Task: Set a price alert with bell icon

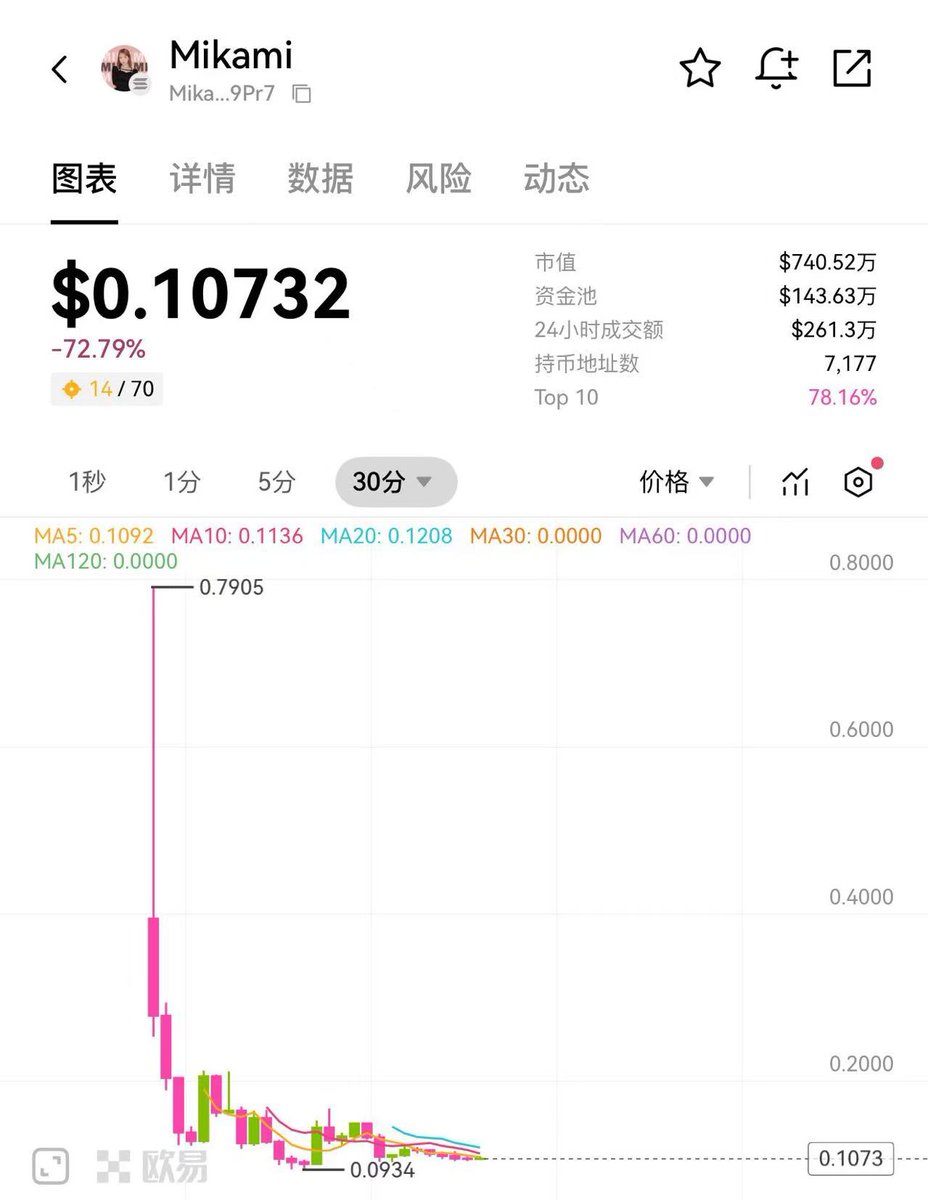Action: pyautogui.click(x=776, y=68)
